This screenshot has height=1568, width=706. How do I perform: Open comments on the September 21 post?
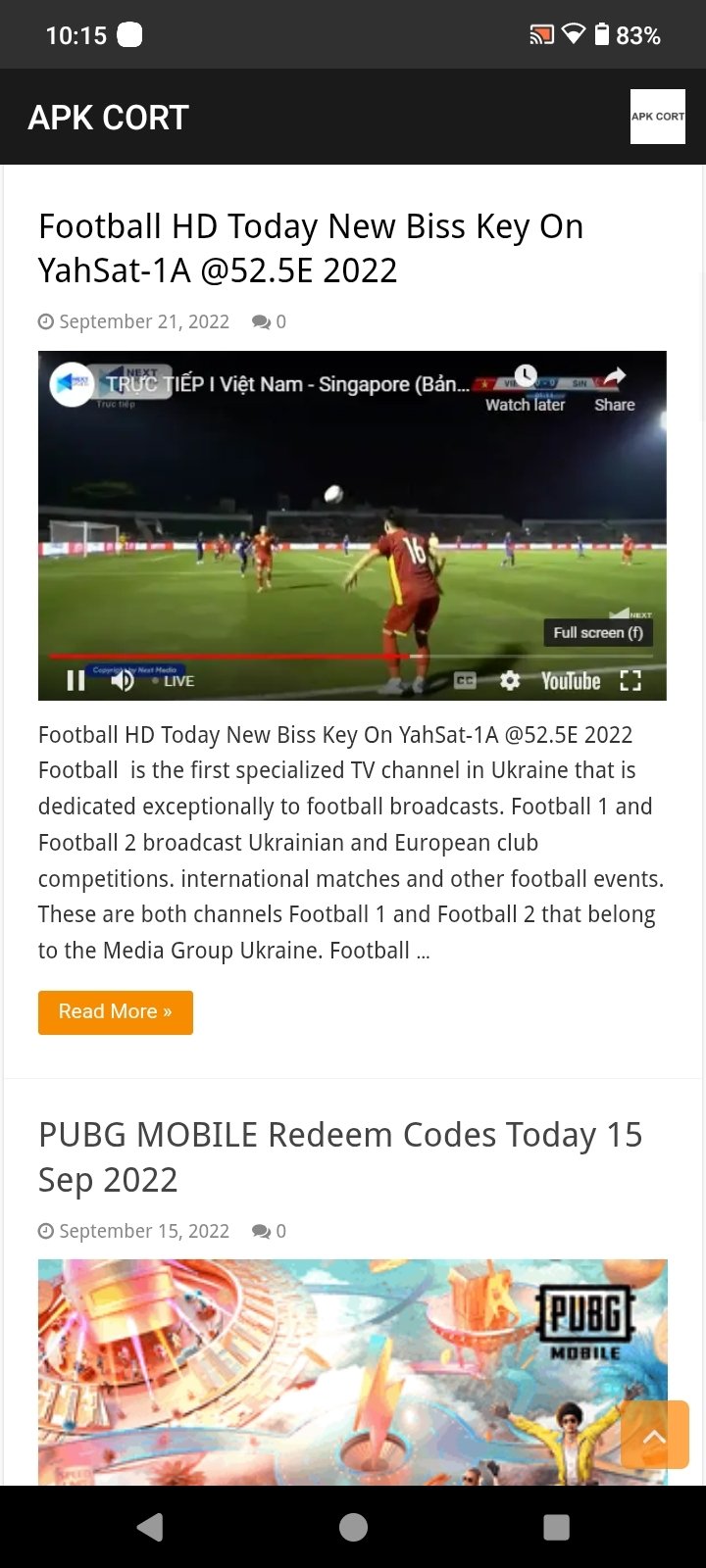269,321
